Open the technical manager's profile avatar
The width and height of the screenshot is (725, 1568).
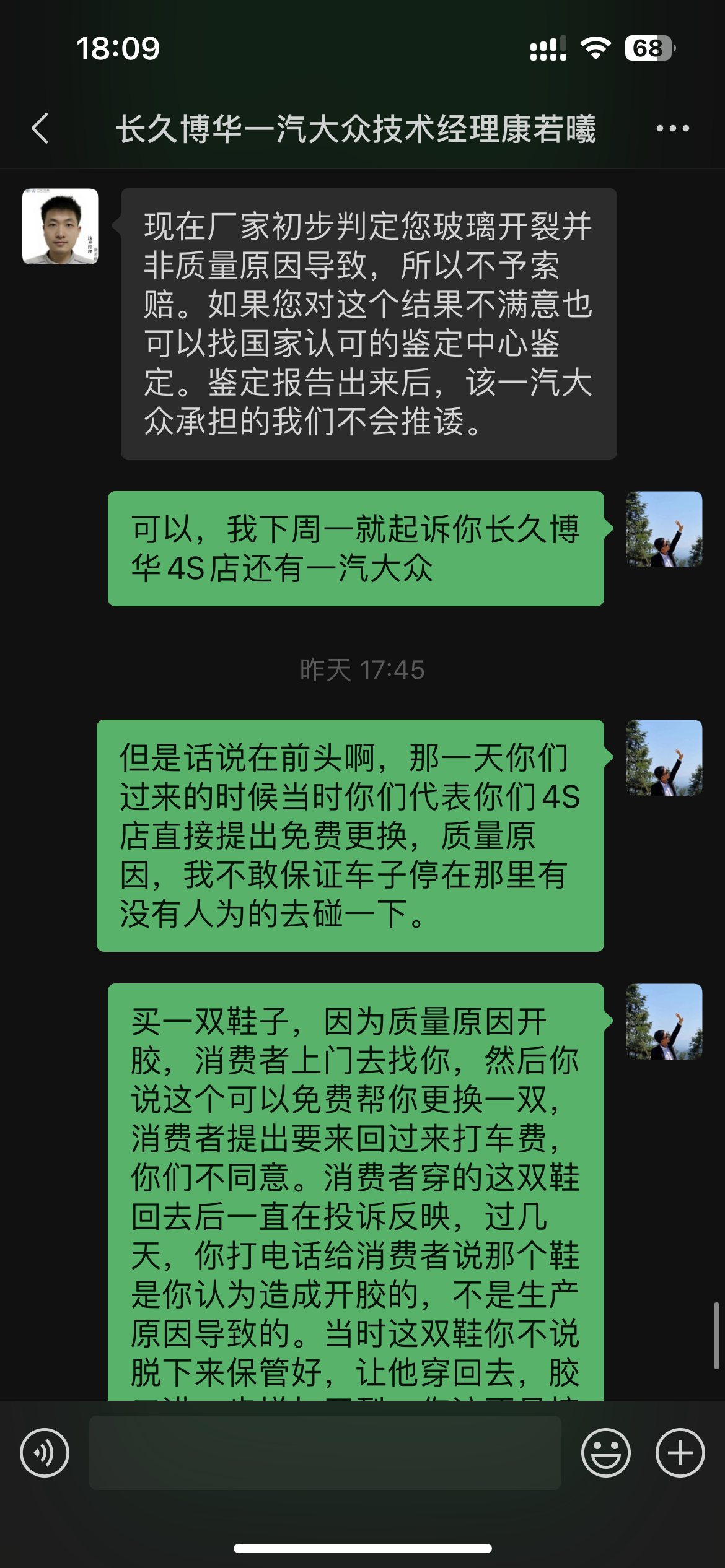click(60, 227)
